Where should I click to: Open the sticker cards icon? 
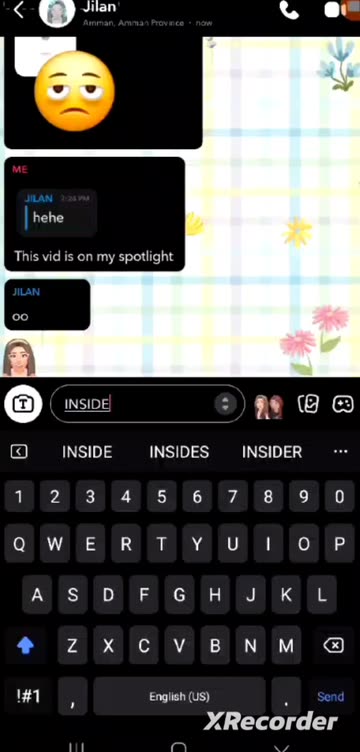308,404
